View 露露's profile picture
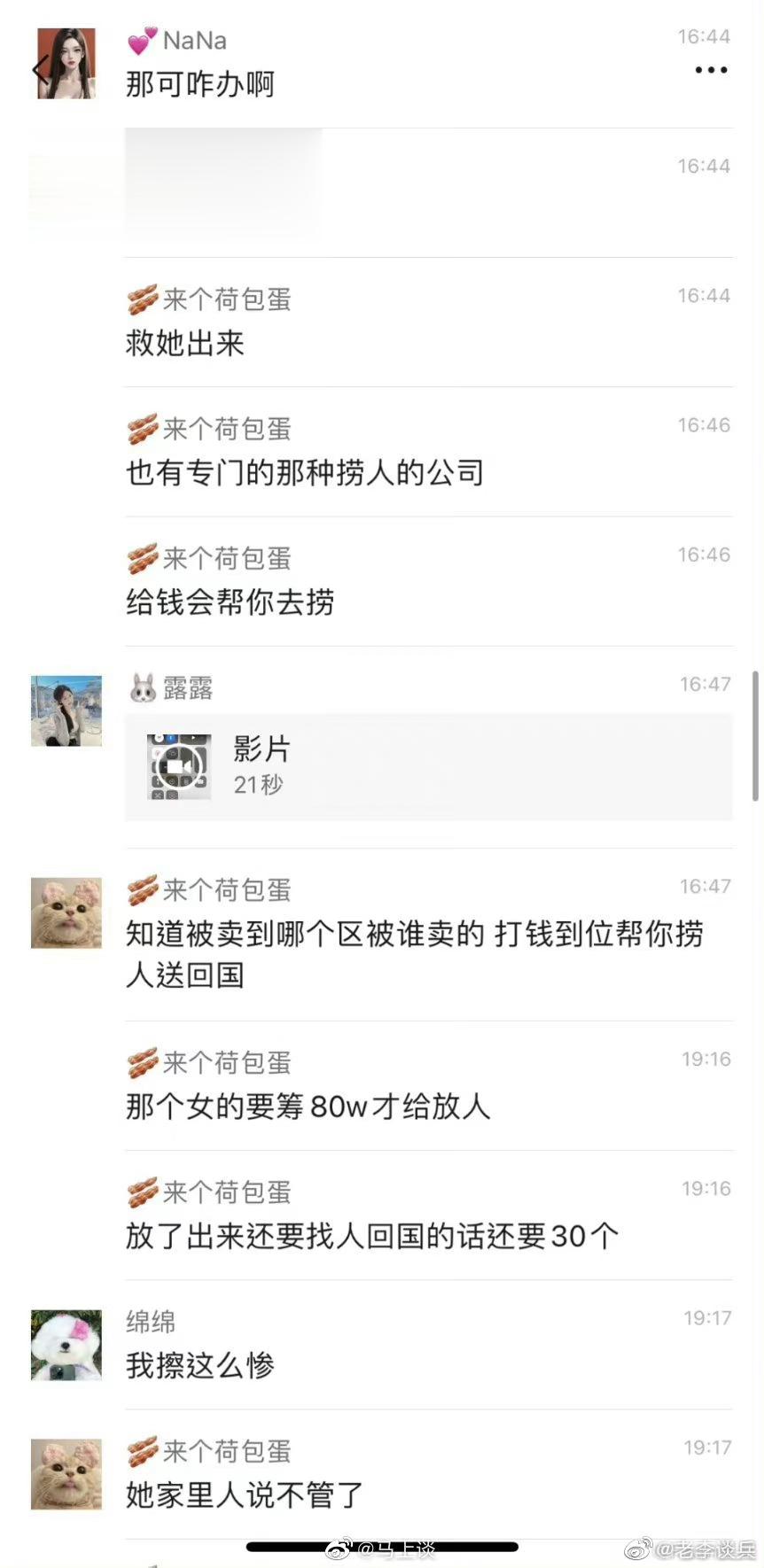The width and height of the screenshot is (764, 1568). [66, 710]
